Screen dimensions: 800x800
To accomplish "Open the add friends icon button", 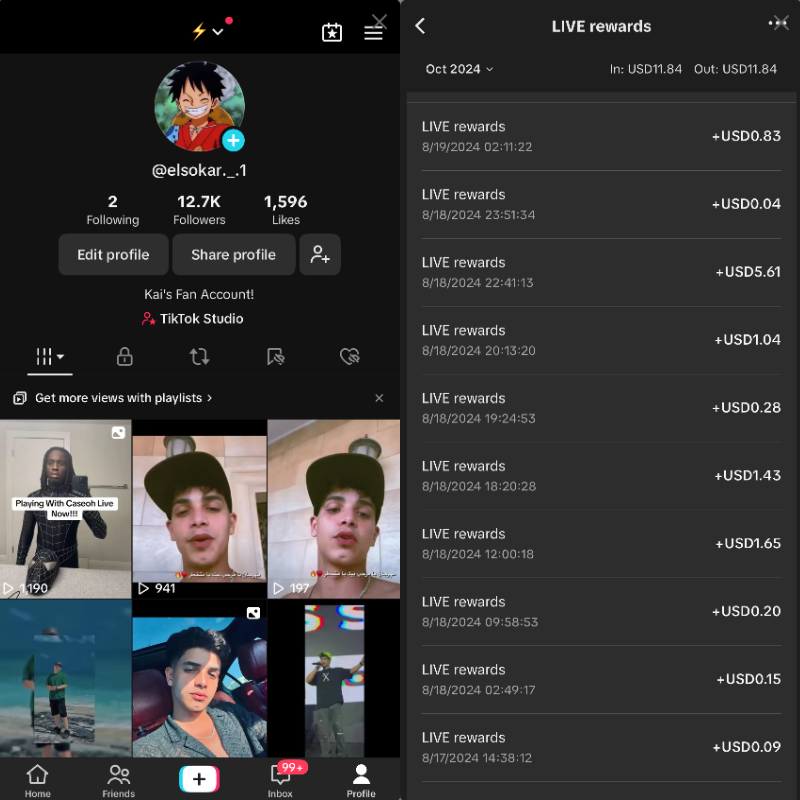I will [320, 255].
